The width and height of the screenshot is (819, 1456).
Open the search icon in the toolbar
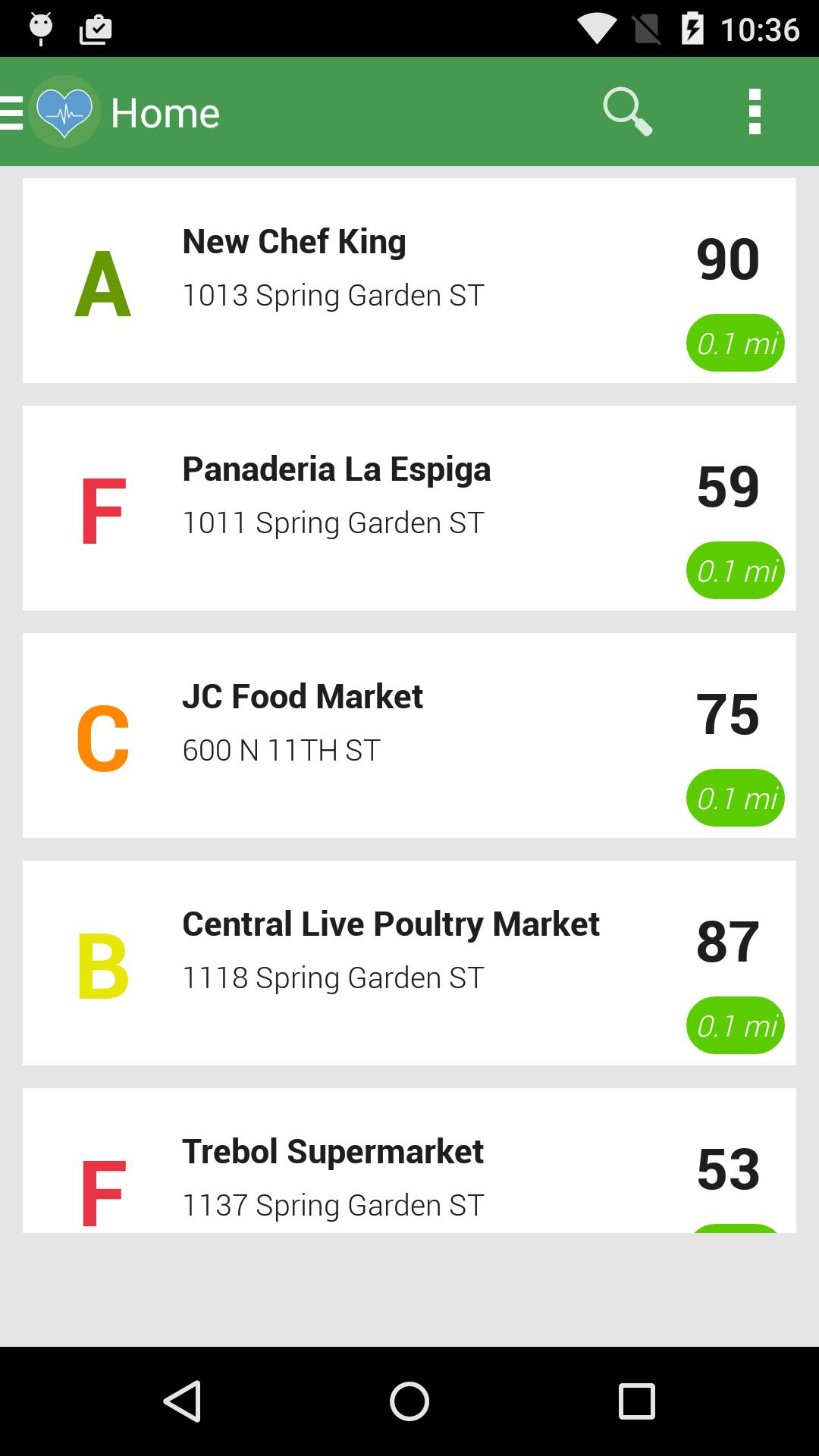[627, 111]
